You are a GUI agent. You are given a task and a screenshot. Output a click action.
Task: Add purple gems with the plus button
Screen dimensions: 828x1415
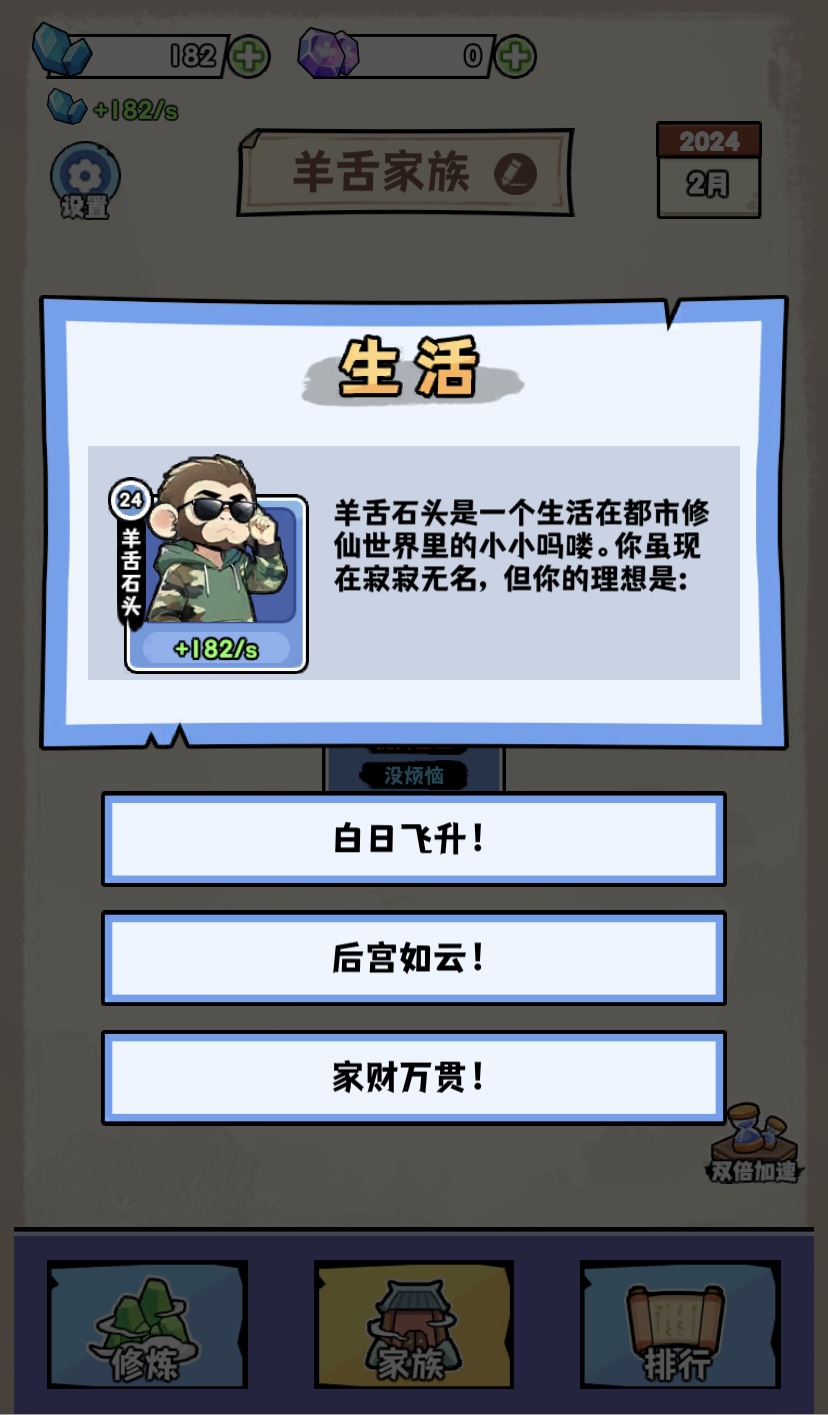[515, 57]
